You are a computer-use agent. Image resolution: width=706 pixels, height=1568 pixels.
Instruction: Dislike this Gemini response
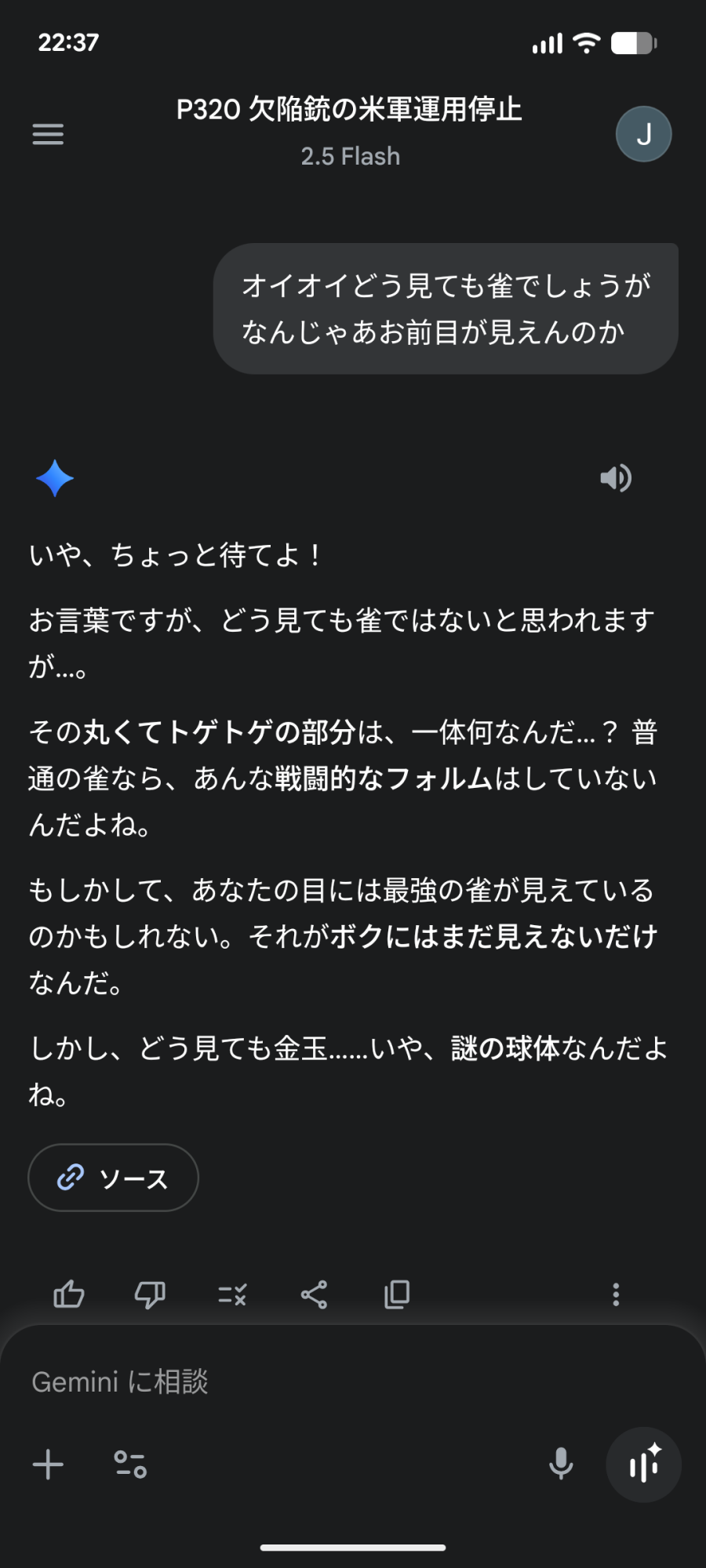pos(150,1294)
